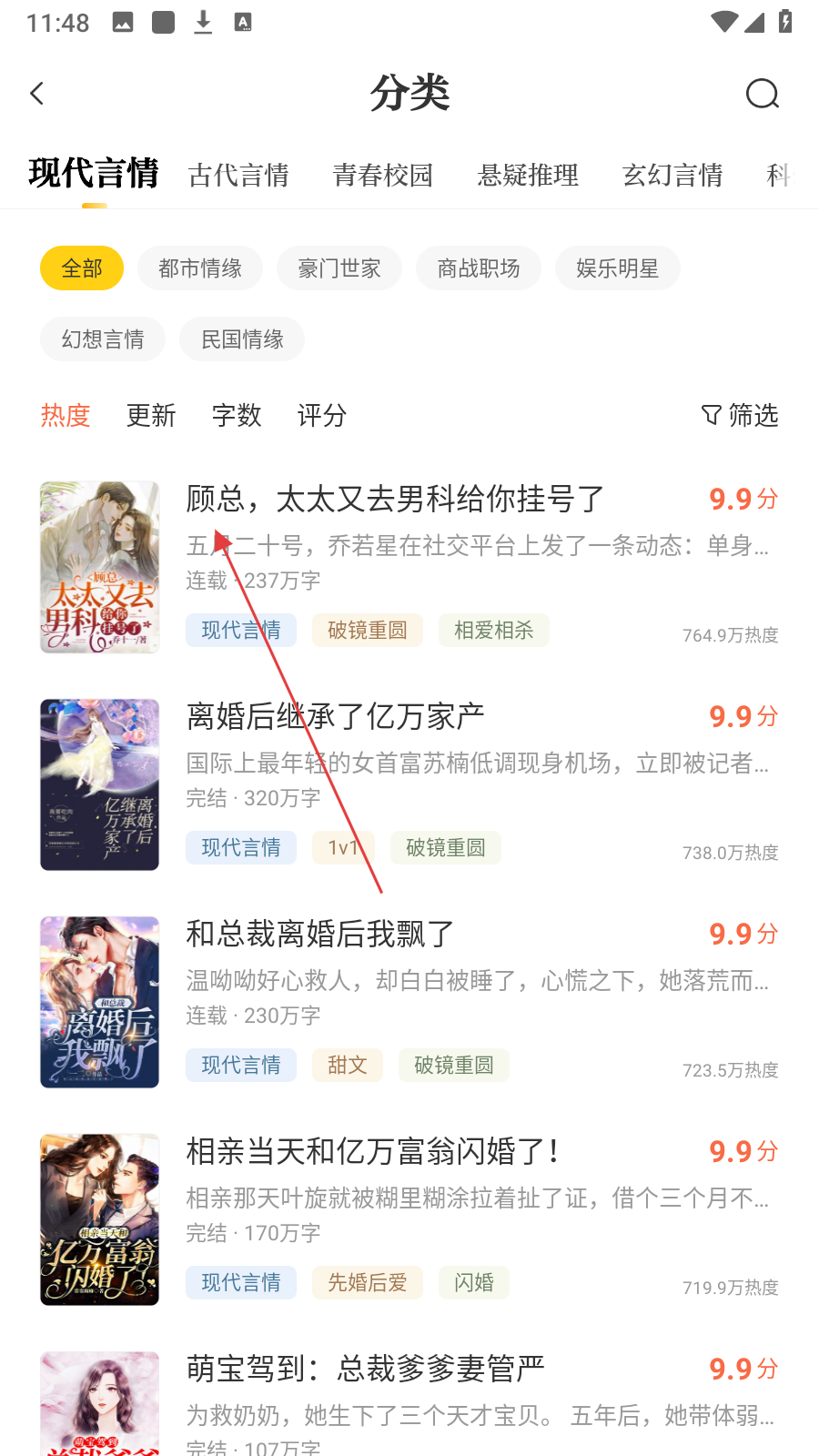Select the 玄幻言情 tab
The height and width of the screenshot is (1456, 819).
pos(672,175)
